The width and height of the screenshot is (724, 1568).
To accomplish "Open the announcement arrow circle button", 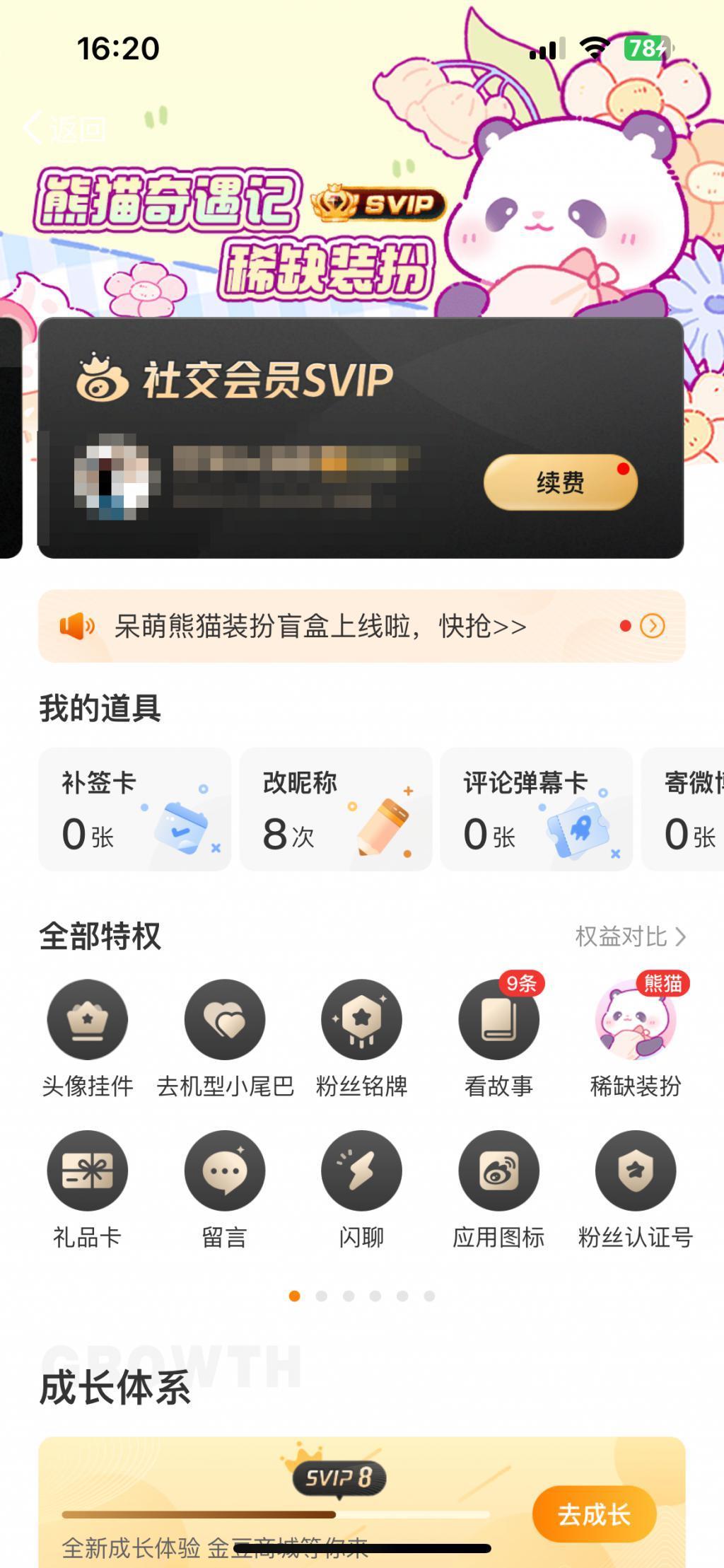I will pyautogui.click(x=652, y=627).
